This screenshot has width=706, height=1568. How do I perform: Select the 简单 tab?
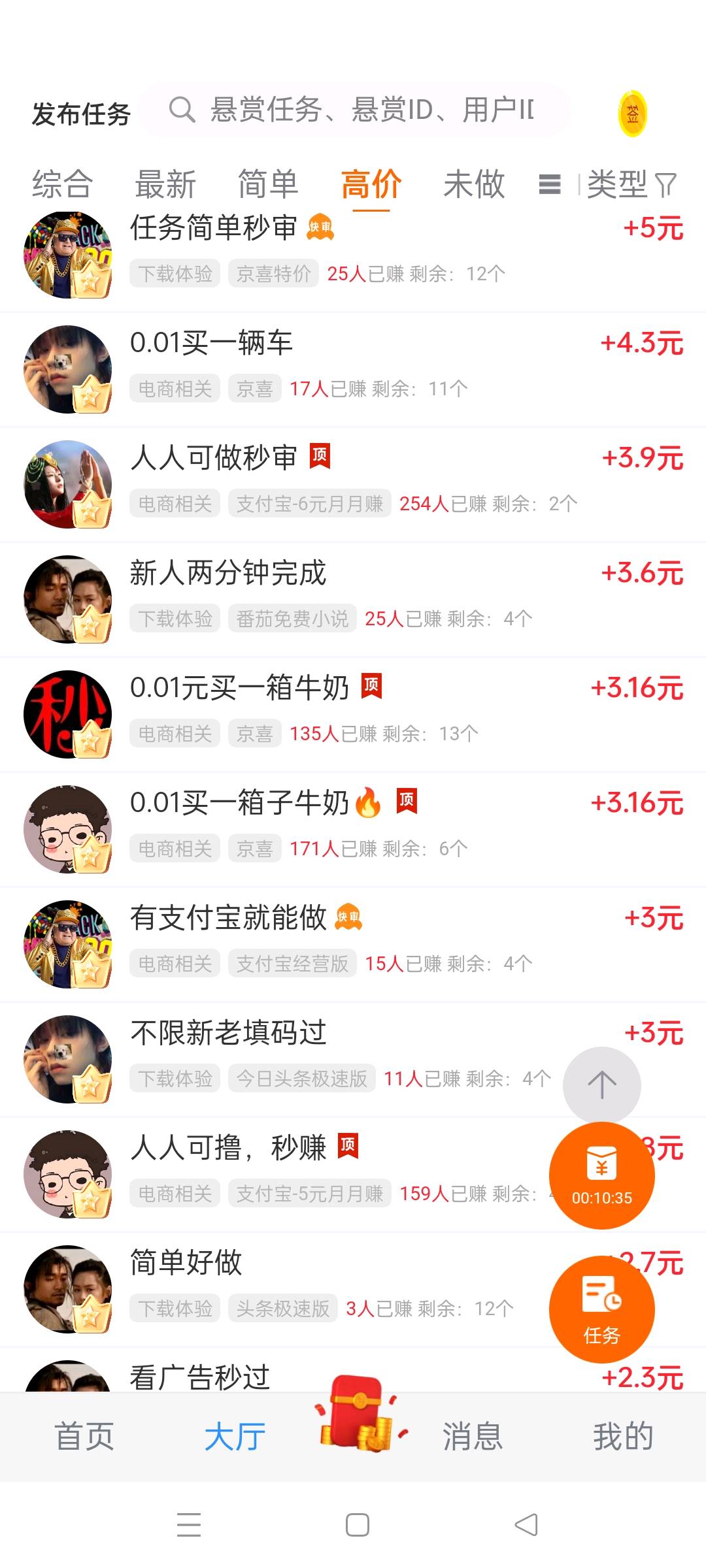[268, 184]
